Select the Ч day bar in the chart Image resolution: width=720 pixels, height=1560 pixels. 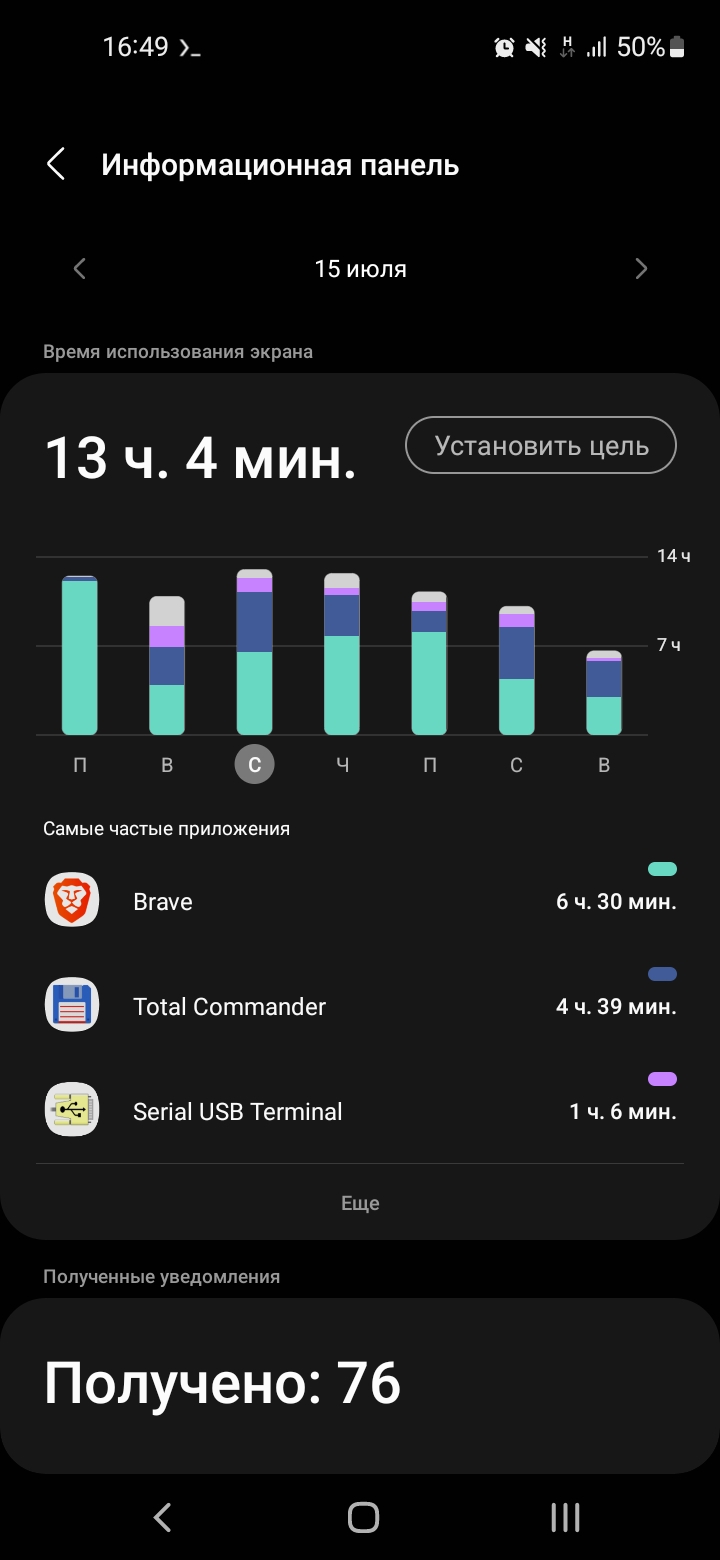pos(342,654)
